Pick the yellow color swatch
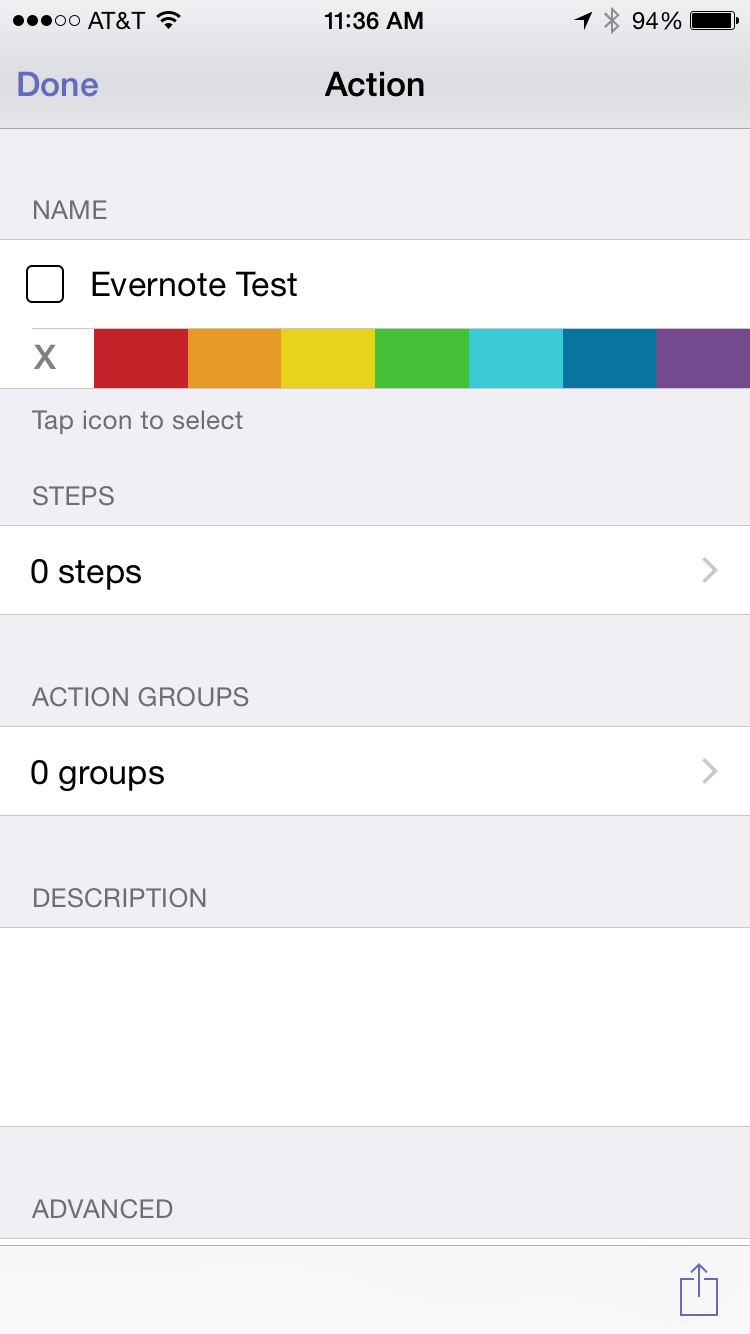750x1334 pixels. [328, 358]
